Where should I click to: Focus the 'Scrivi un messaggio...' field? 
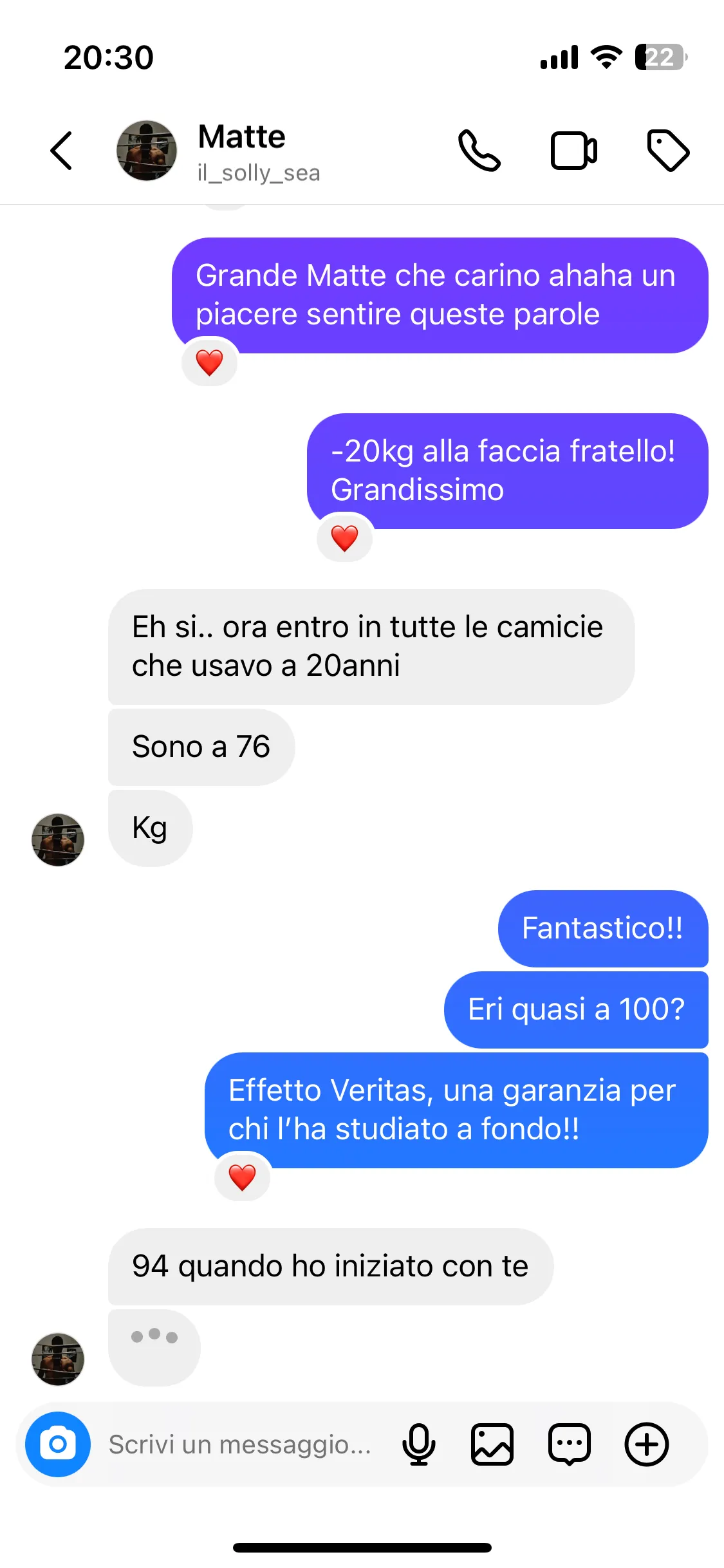[241, 1444]
